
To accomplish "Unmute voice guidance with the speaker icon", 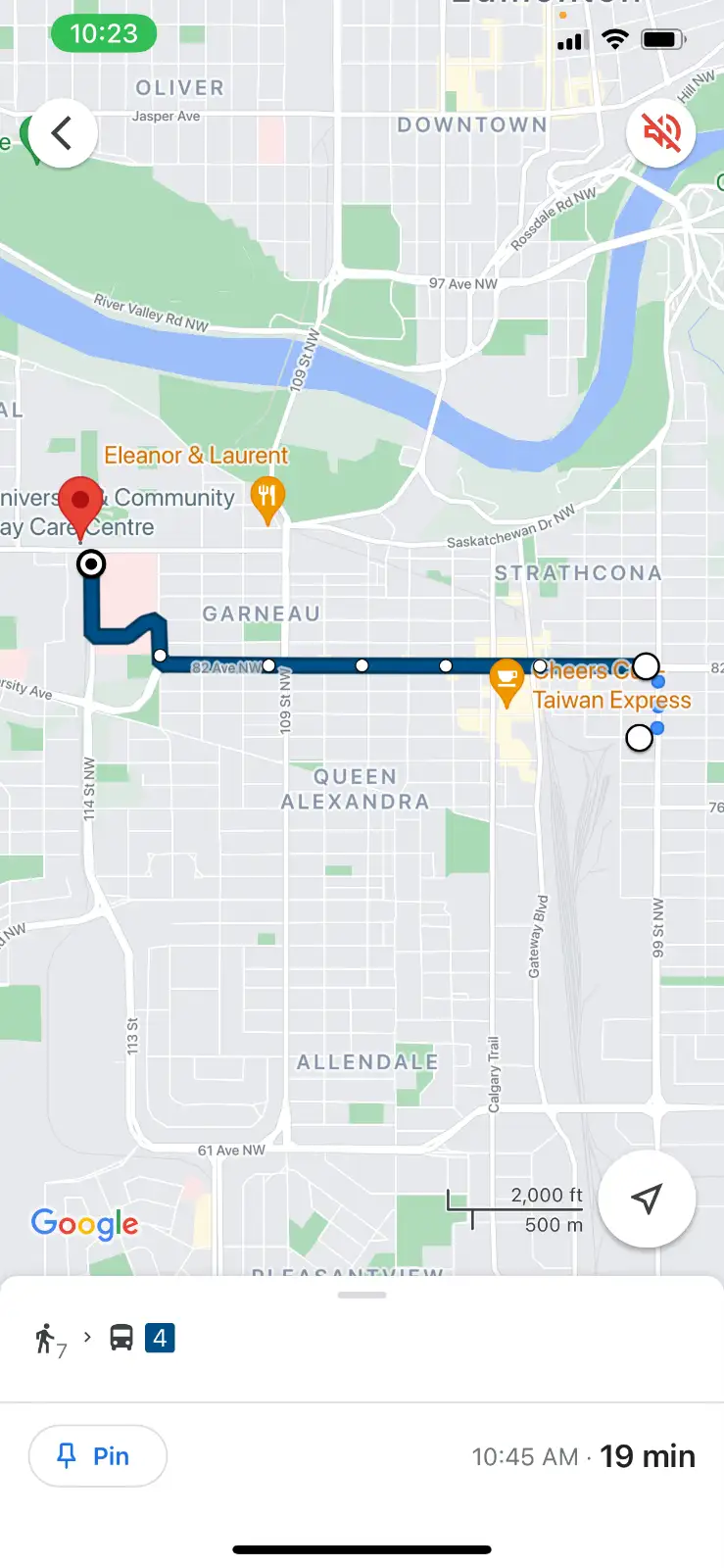I will 661,132.
